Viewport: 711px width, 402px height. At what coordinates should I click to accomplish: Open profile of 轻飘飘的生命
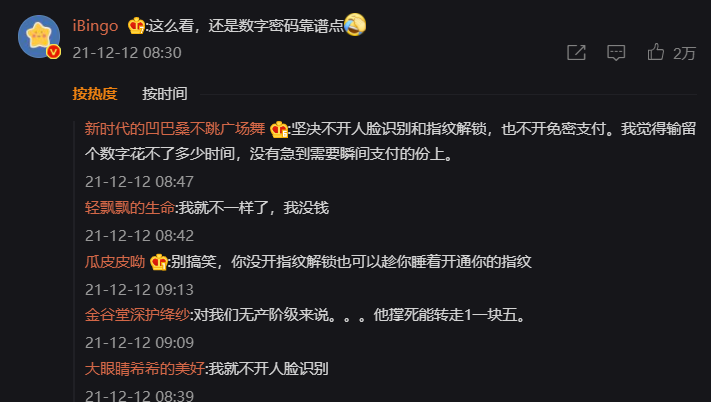click(130, 208)
